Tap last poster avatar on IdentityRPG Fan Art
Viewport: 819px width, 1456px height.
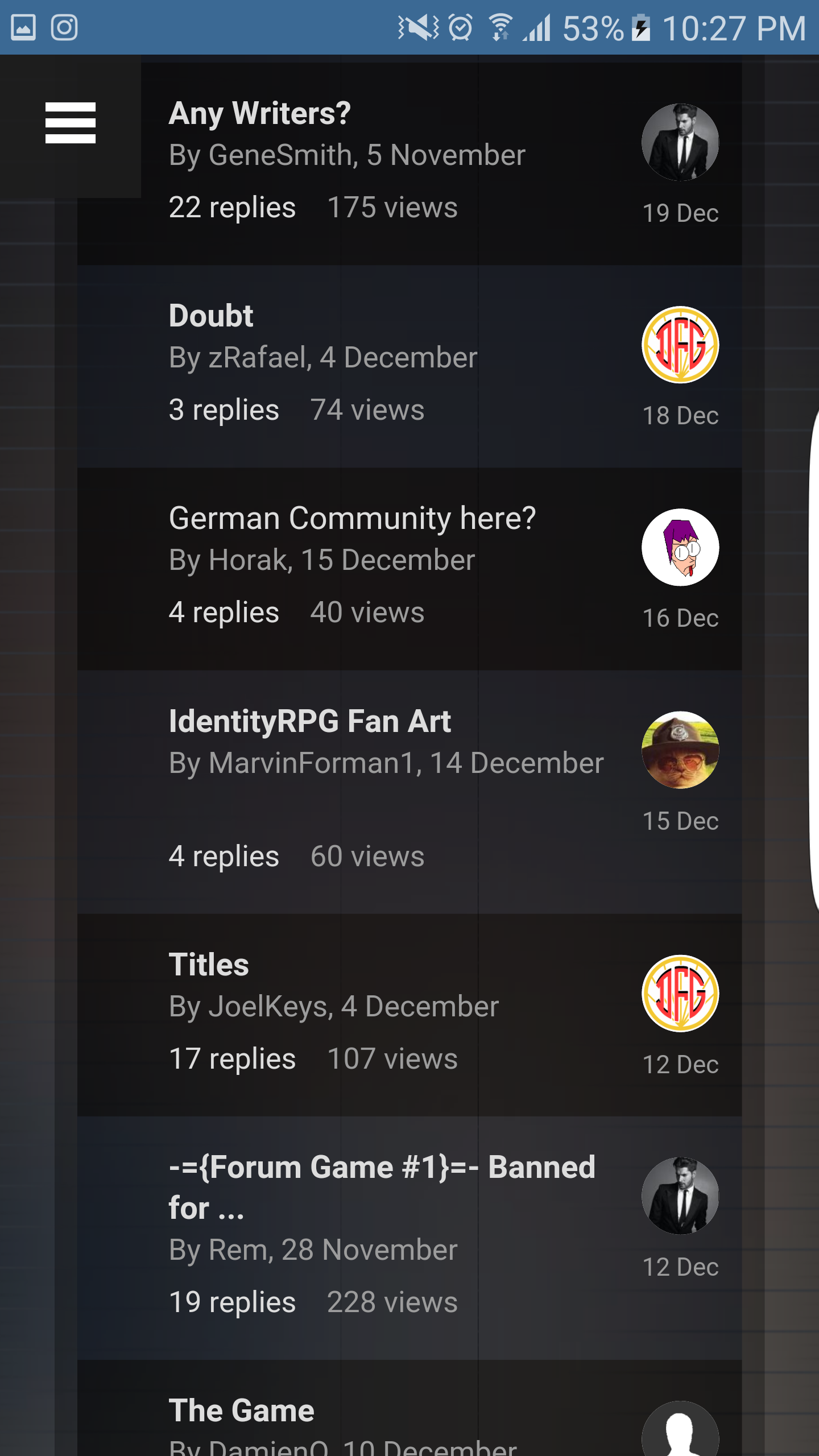tap(680, 750)
